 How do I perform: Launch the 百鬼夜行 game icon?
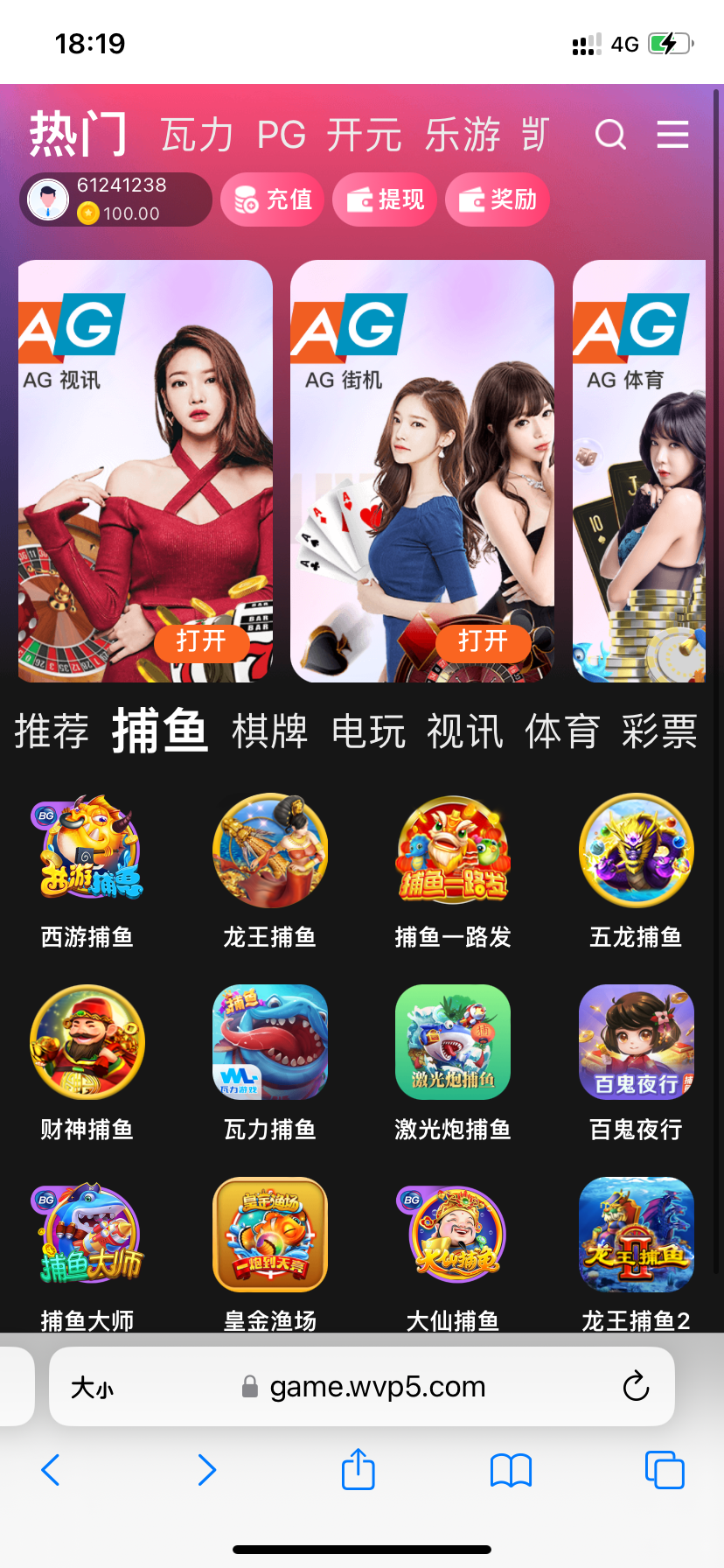pyautogui.click(x=636, y=1041)
